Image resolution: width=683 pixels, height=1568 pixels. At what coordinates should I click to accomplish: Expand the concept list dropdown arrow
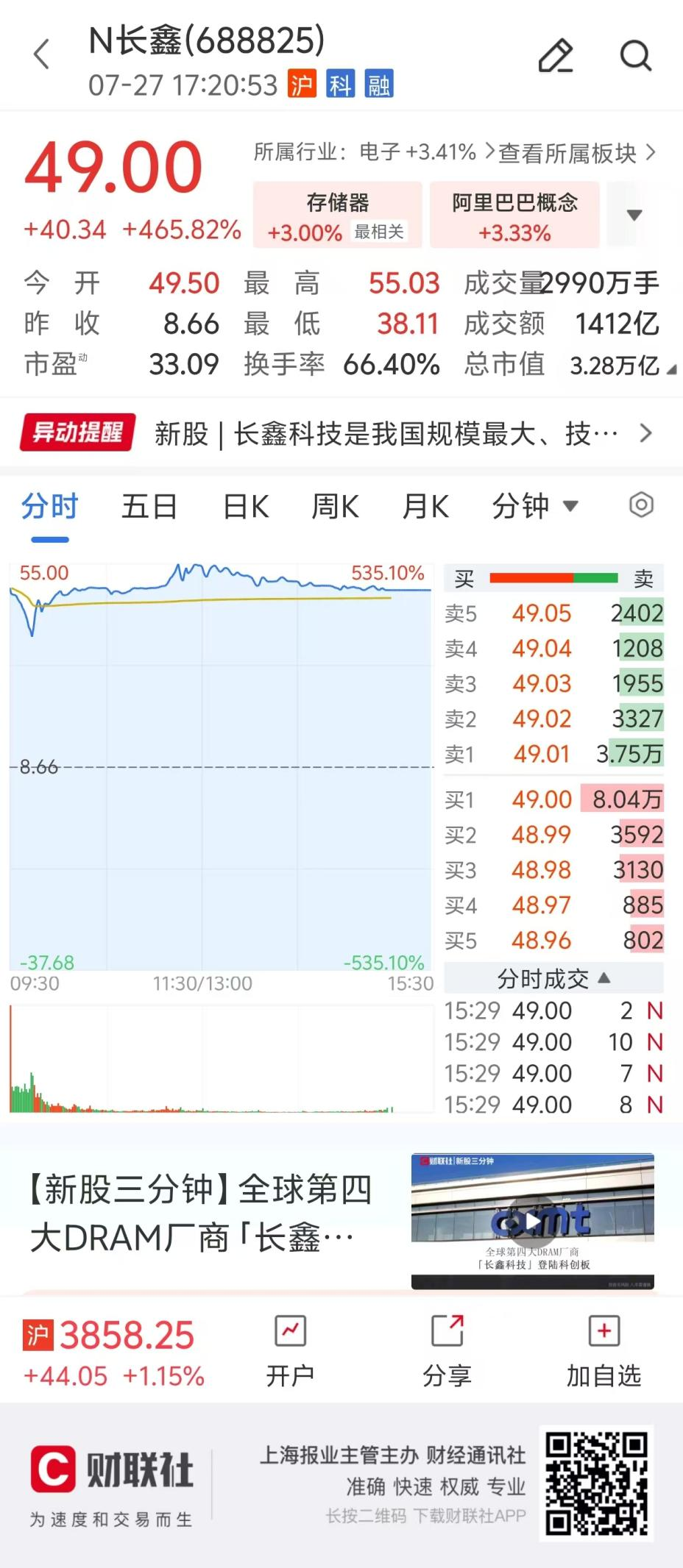pyautogui.click(x=634, y=215)
